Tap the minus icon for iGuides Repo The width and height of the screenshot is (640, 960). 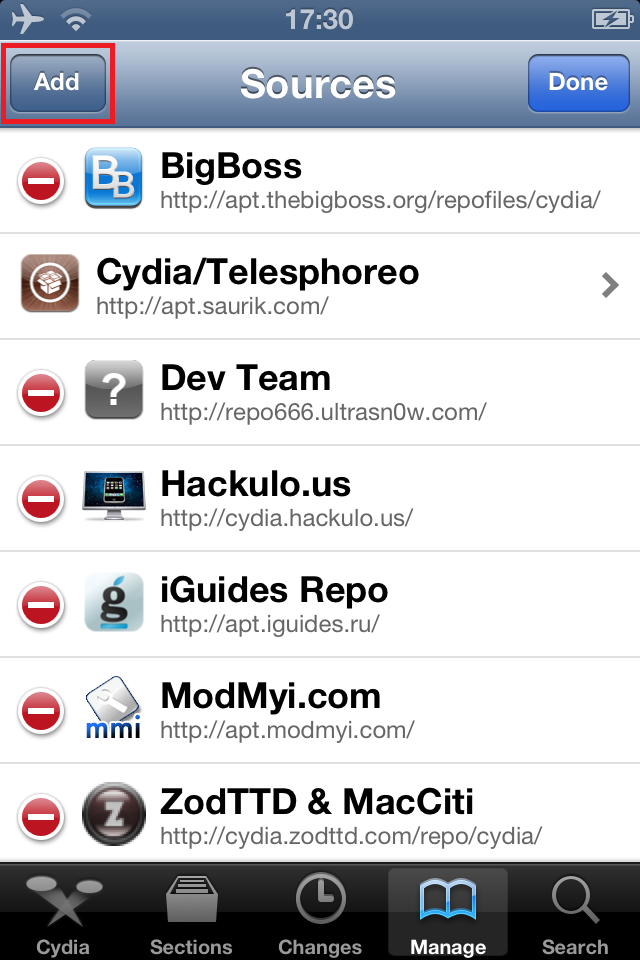(41, 604)
